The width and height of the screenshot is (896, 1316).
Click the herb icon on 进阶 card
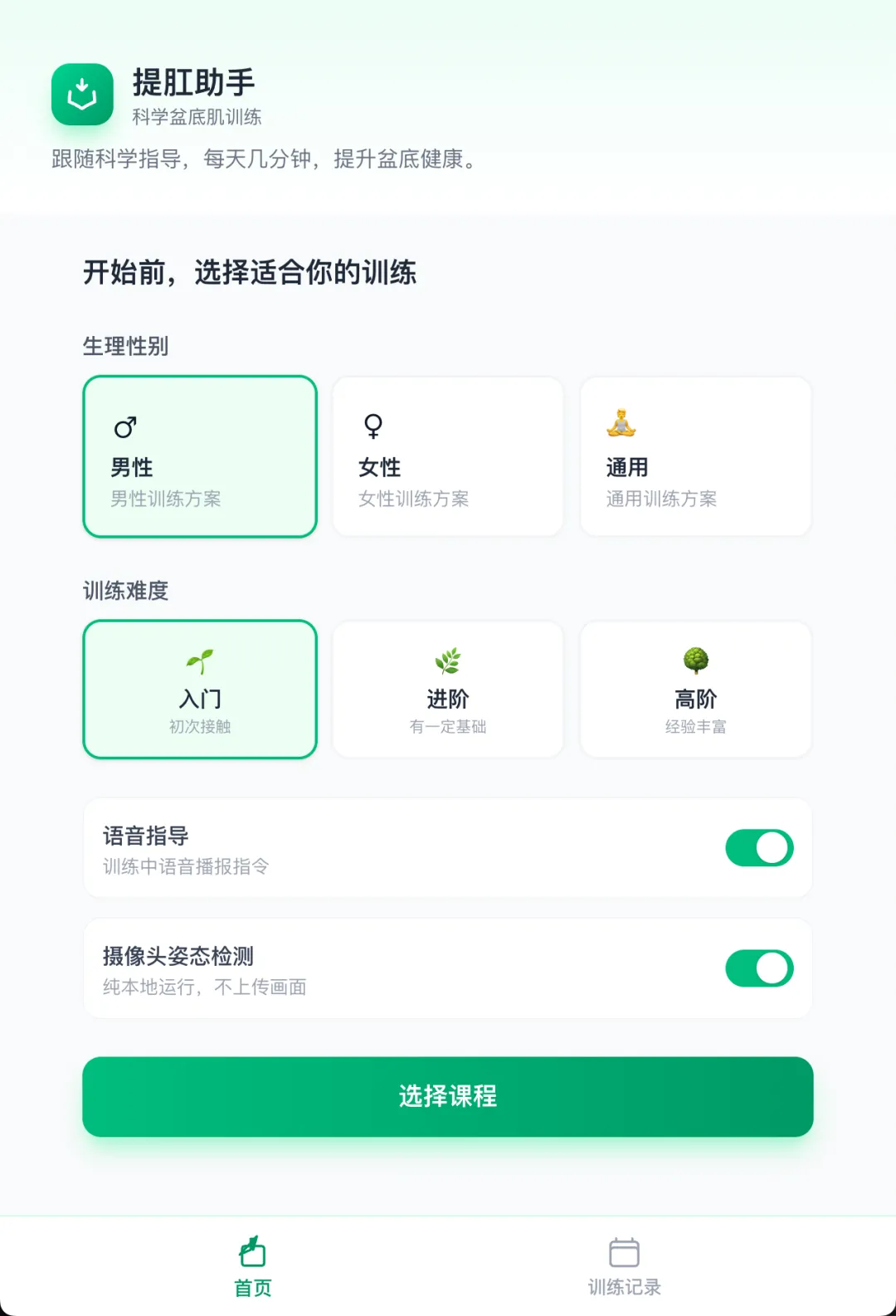[447, 658]
